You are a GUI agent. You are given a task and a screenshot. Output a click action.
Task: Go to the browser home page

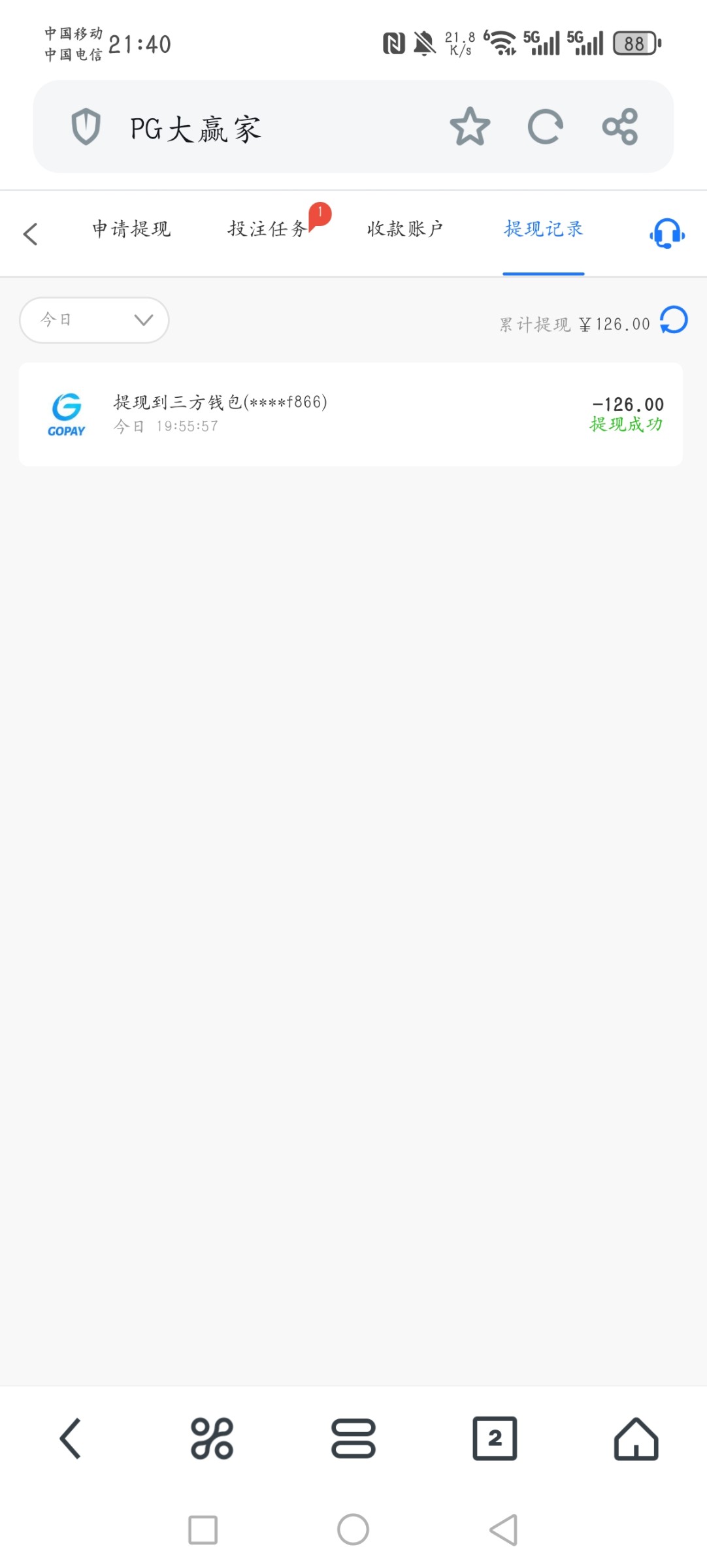636,1439
